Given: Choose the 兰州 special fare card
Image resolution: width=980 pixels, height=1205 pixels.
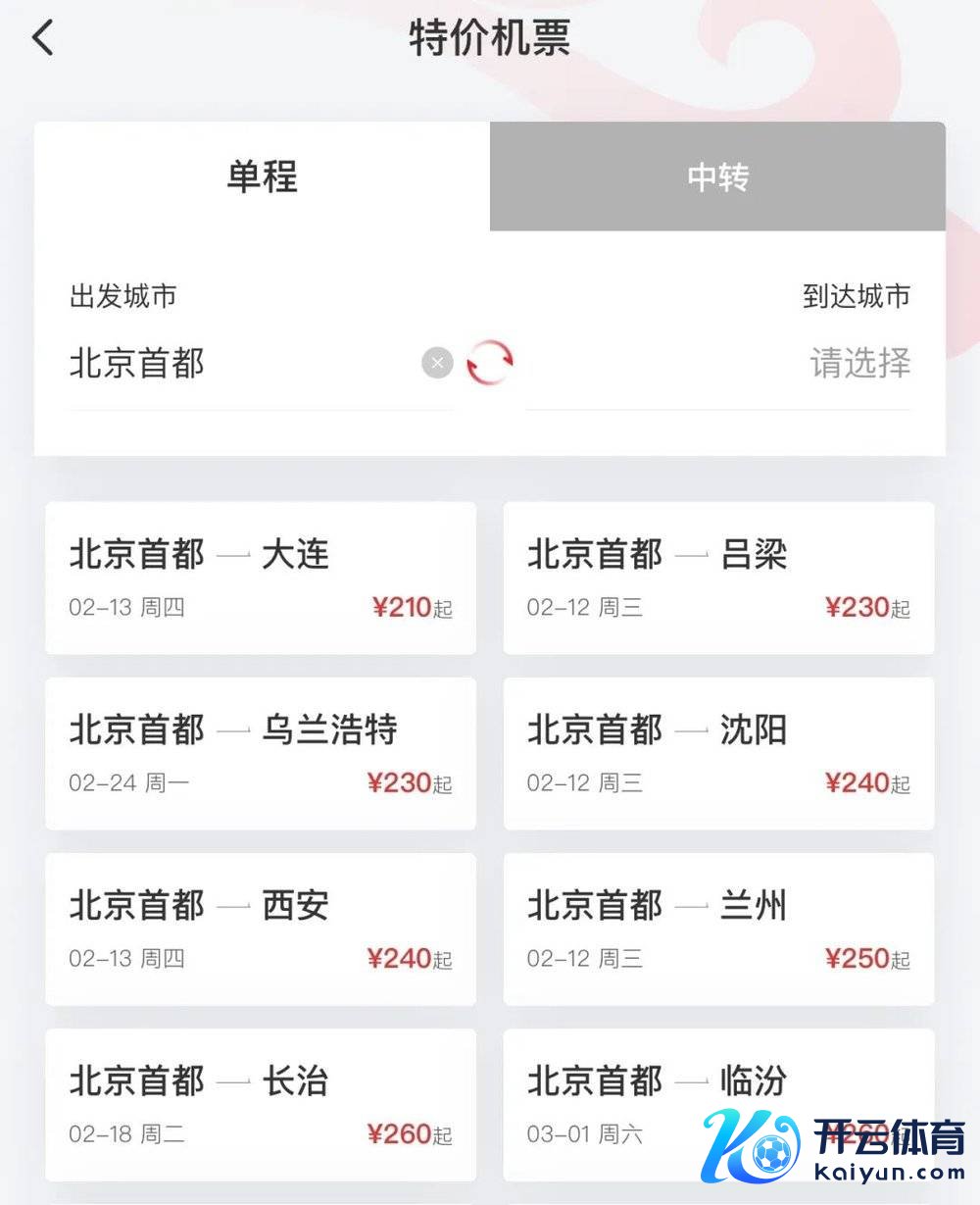Looking at the screenshot, I should point(718,929).
